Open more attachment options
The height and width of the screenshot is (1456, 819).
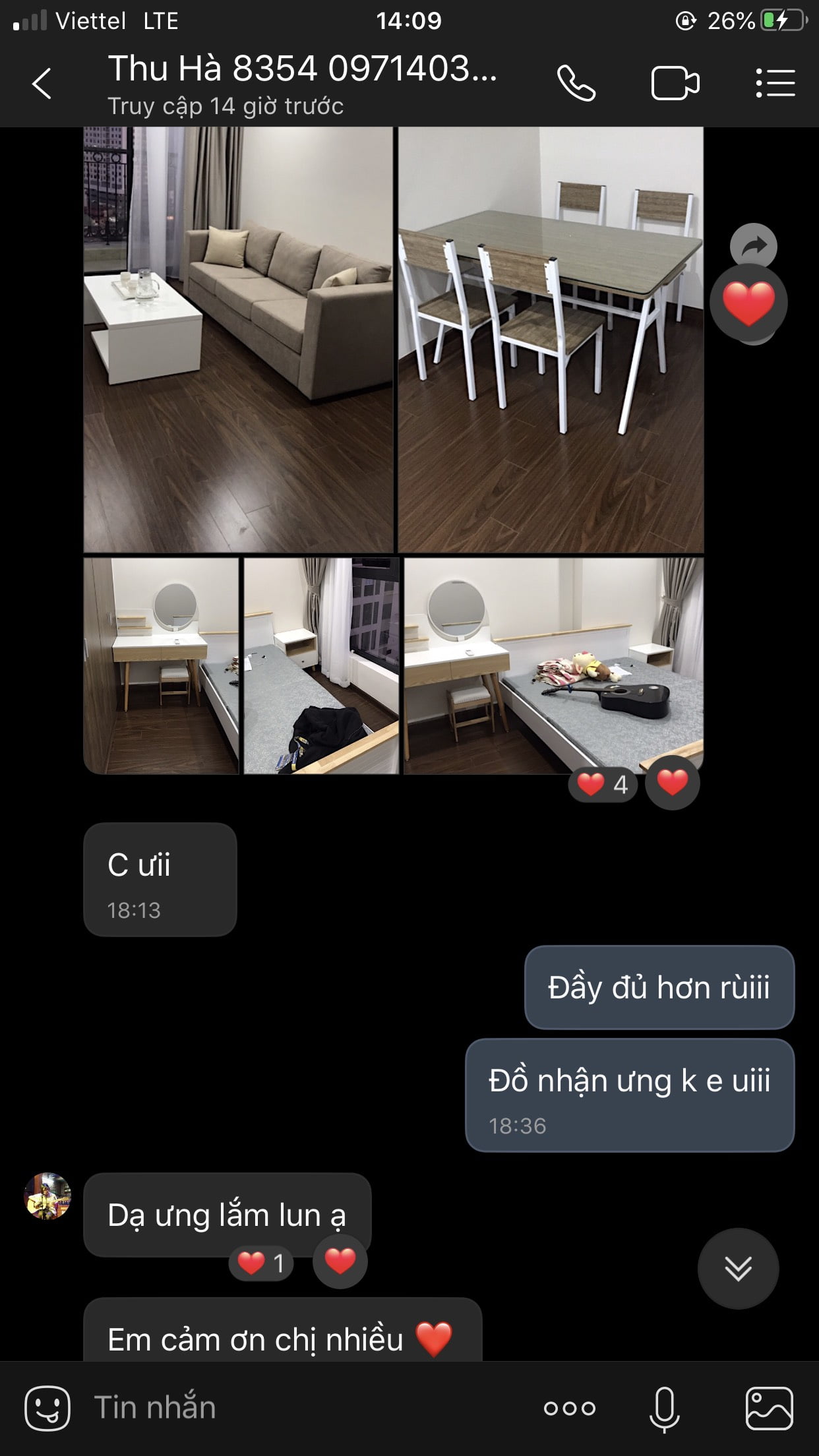[569, 1409]
